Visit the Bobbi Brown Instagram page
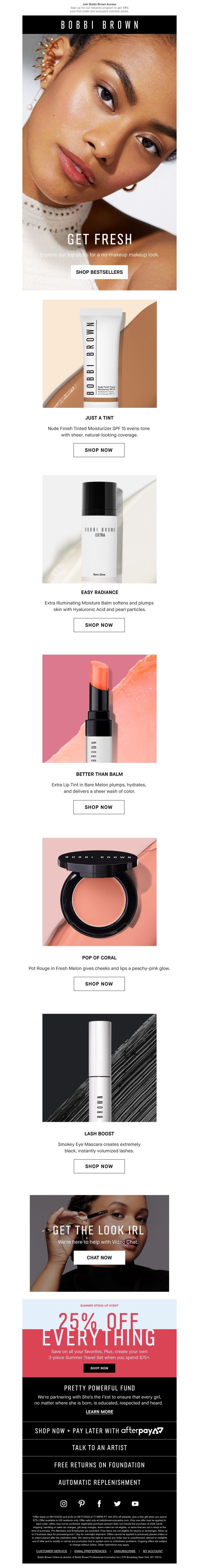The image size is (199, 1568). pyautogui.click(x=64, y=1503)
